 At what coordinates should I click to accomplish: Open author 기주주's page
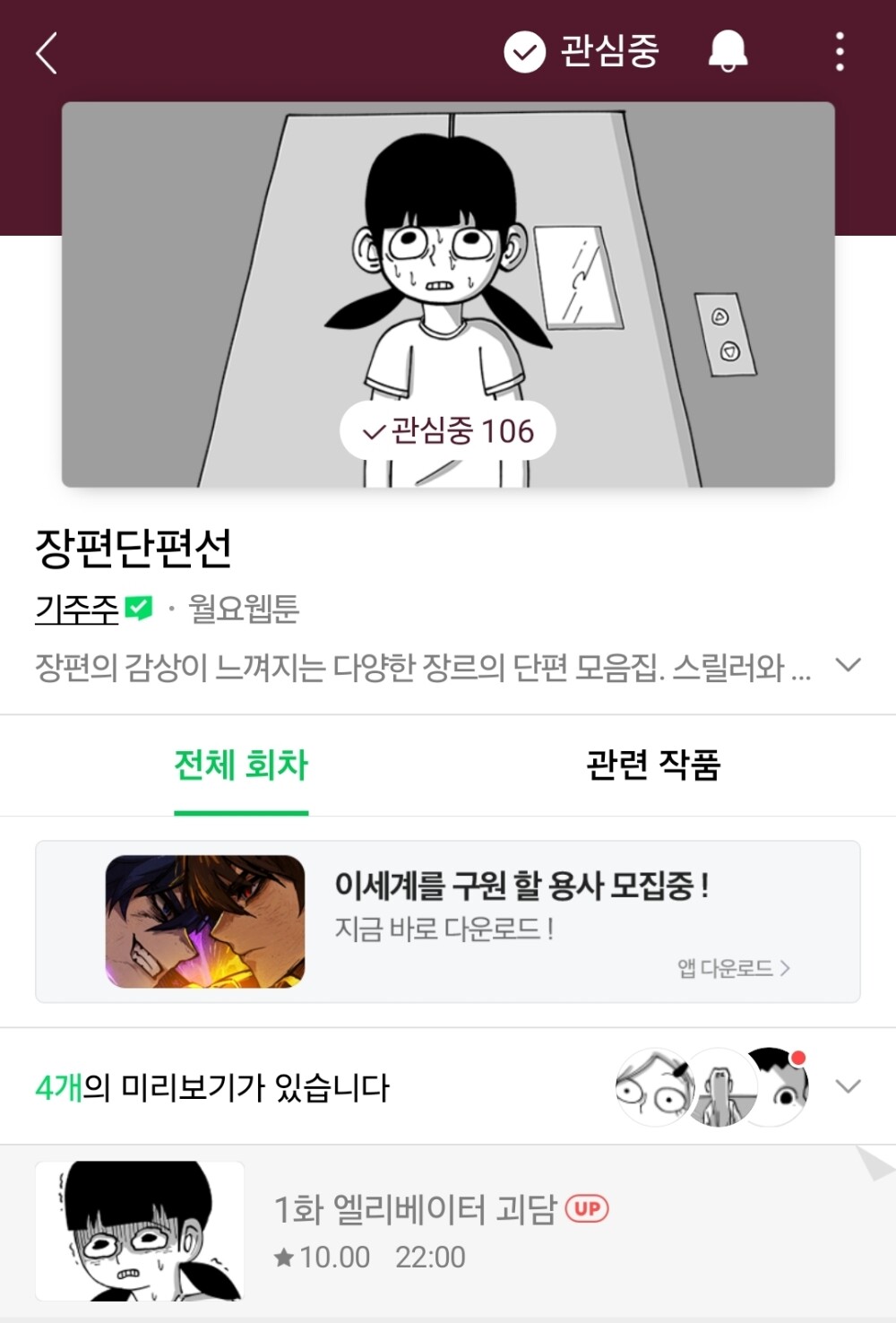pyautogui.click(x=78, y=610)
